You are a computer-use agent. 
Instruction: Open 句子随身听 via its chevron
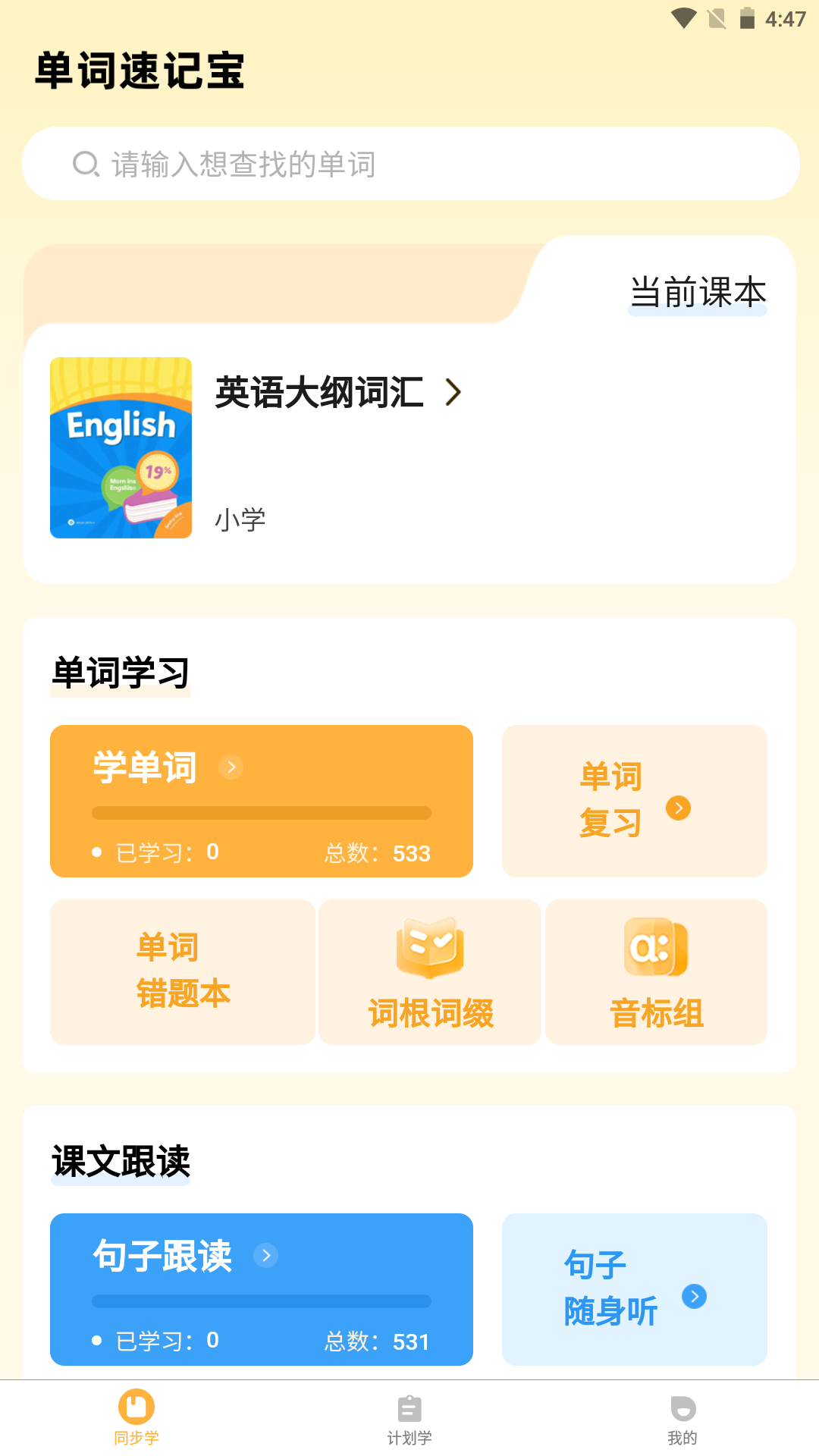click(x=695, y=1297)
